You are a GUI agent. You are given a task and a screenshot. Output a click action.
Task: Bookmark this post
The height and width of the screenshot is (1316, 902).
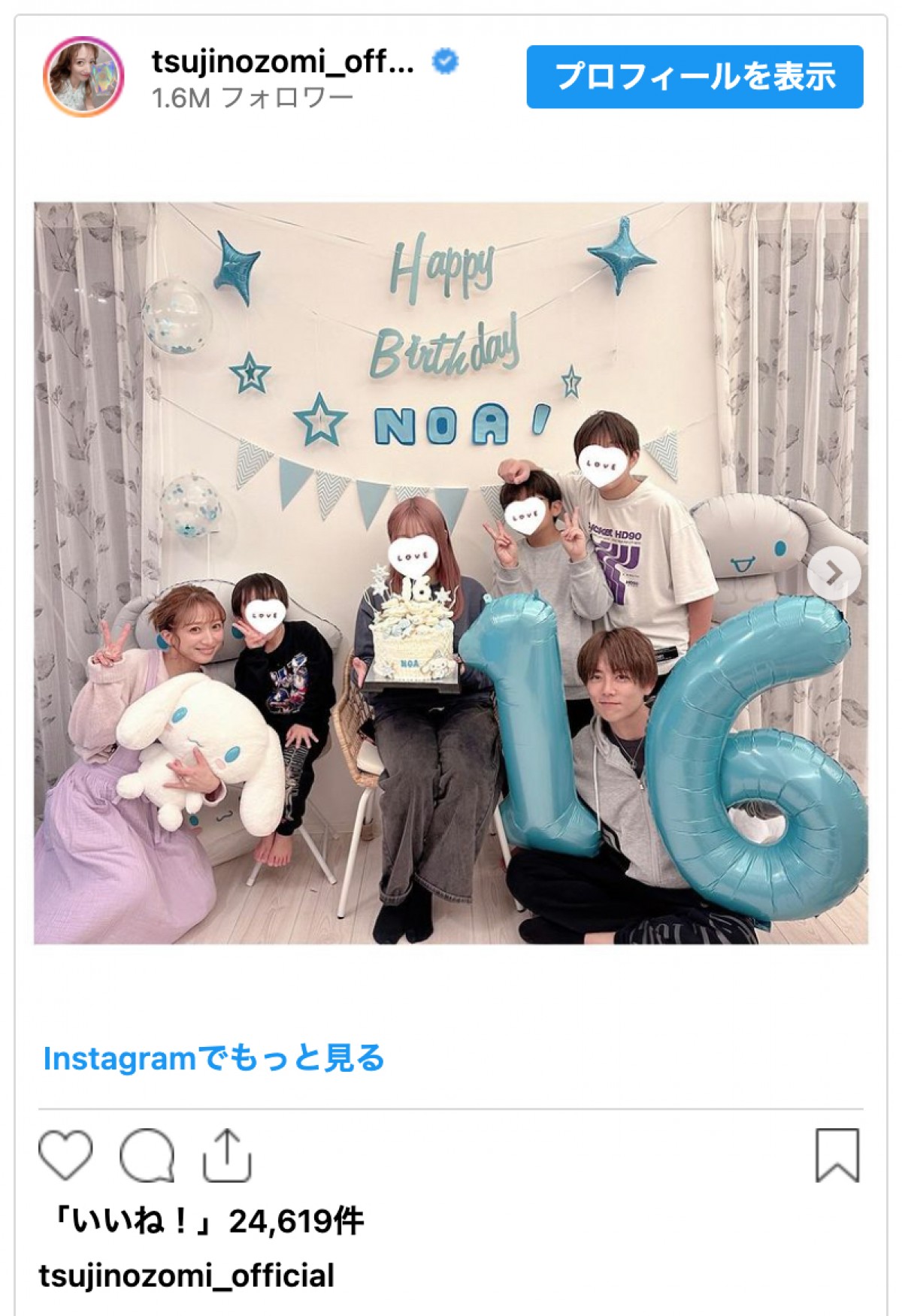837,1154
